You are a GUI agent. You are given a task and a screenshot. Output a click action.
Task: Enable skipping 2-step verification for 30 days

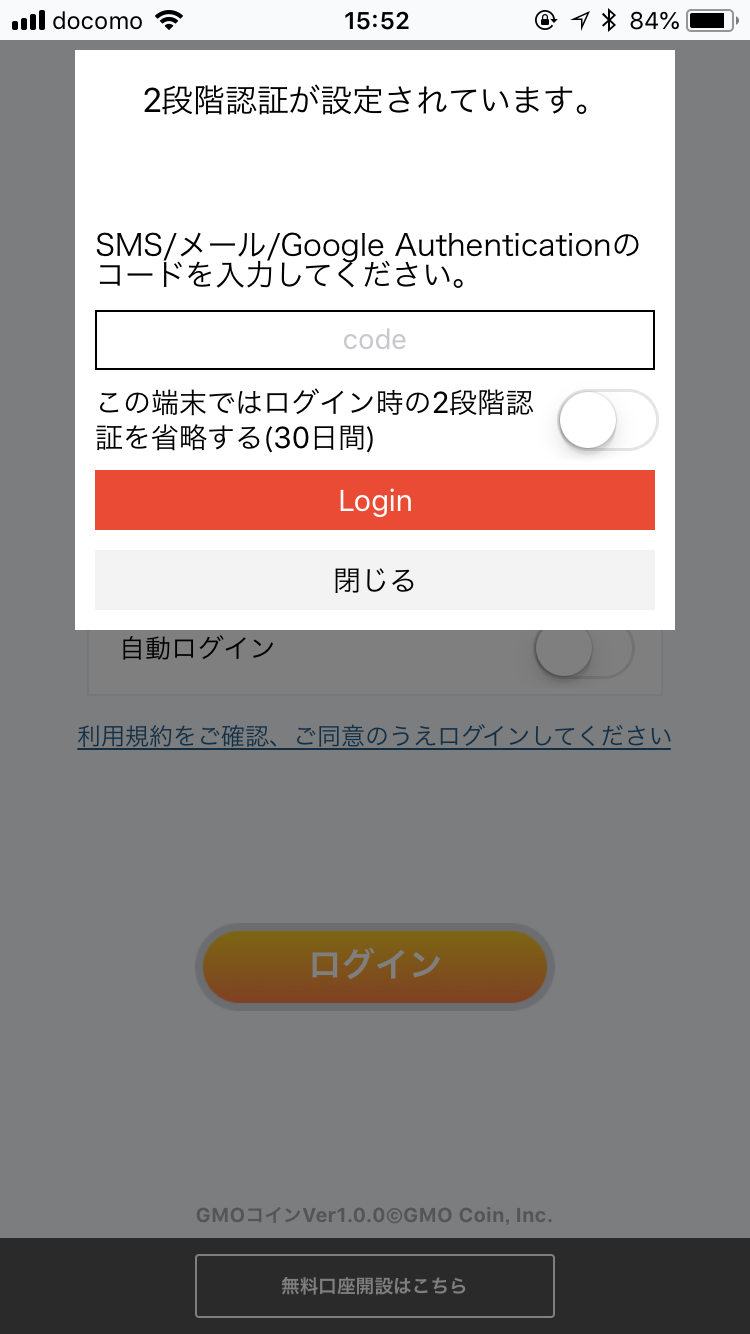(607, 420)
